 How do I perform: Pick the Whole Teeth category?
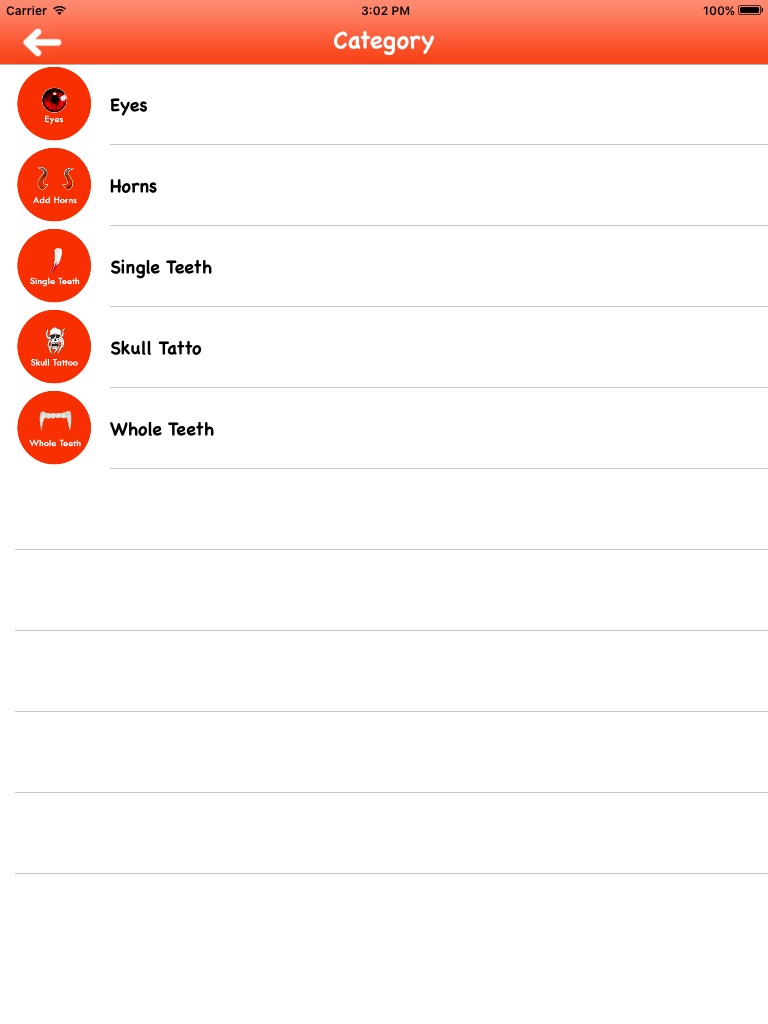click(161, 429)
